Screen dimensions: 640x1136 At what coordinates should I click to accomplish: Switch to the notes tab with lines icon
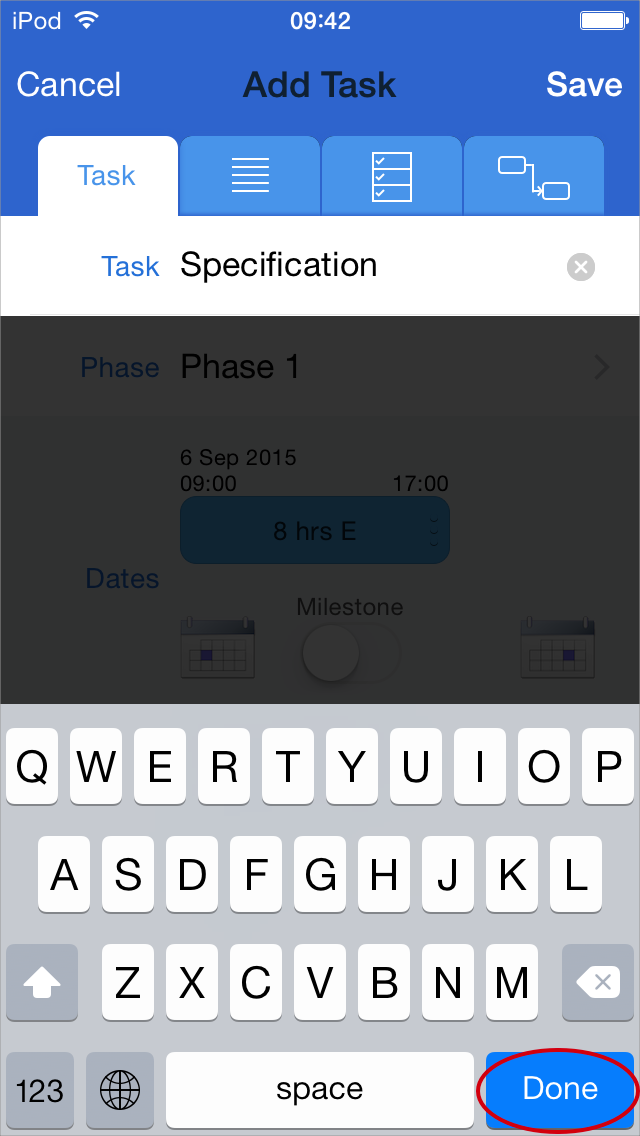click(x=250, y=176)
